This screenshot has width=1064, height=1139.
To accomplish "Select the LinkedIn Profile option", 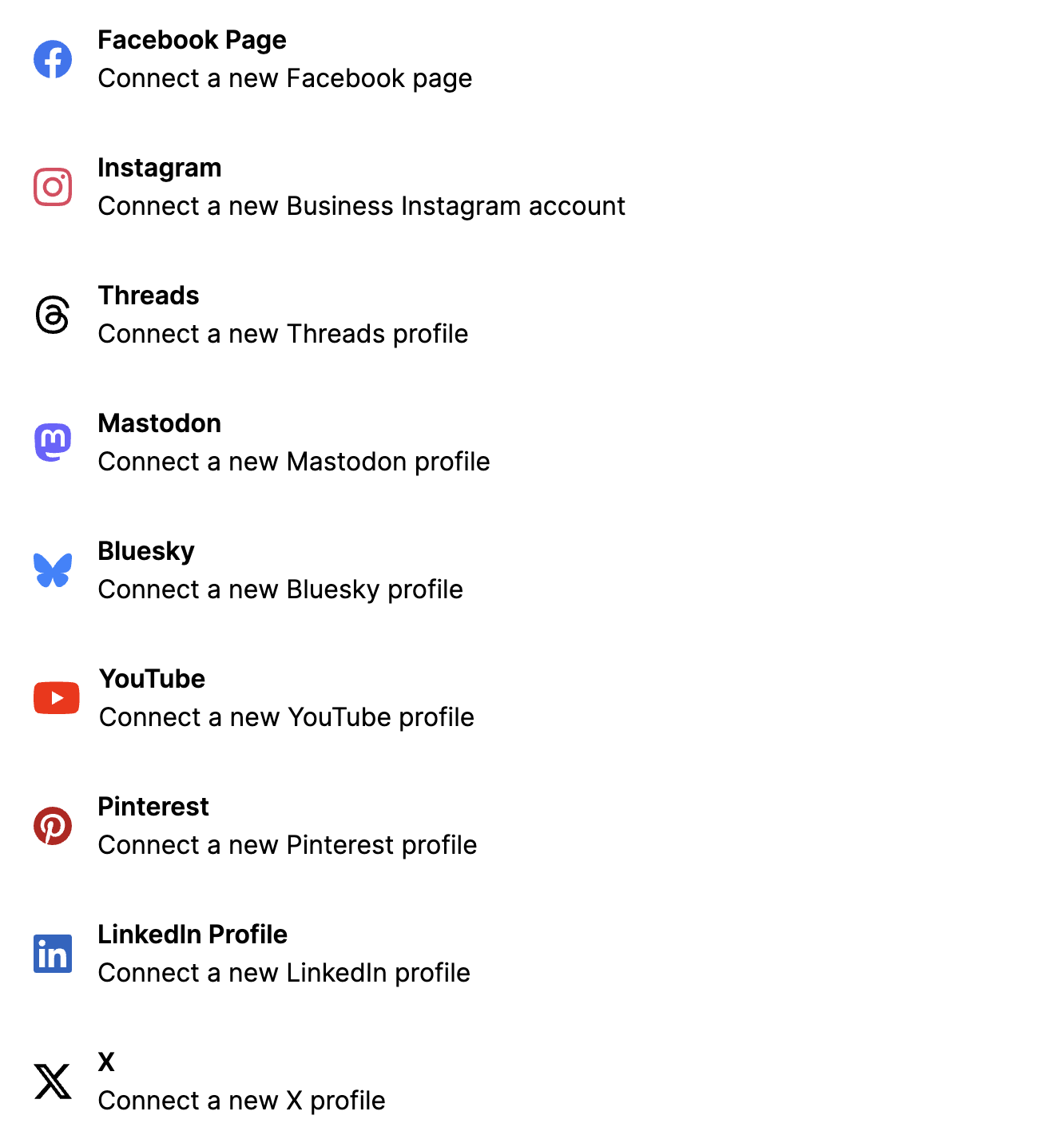I will [284, 954].
